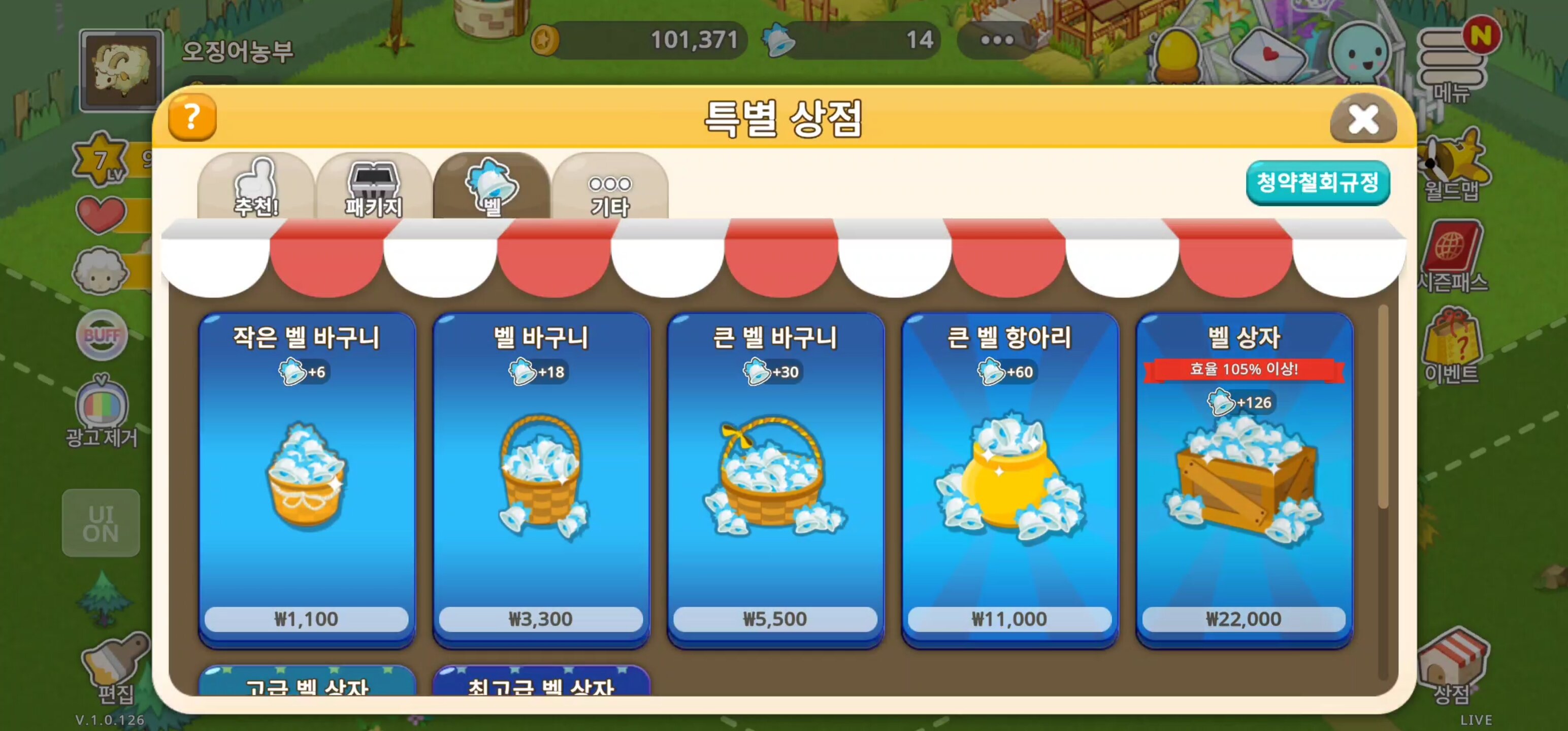Open the 청약철회규정 policy button

pos(1317,183)
